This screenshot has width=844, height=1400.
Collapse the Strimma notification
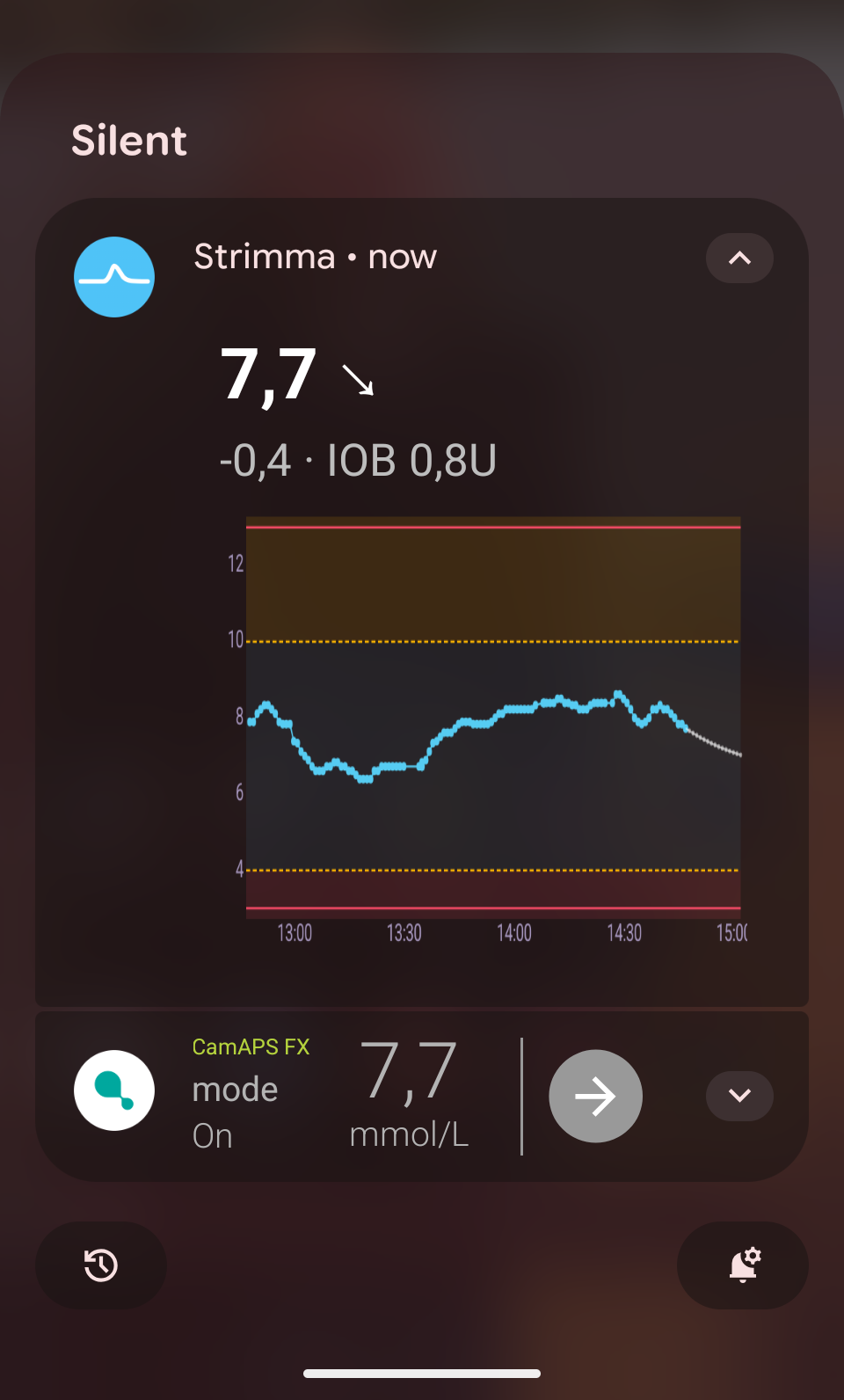(739, 259)
